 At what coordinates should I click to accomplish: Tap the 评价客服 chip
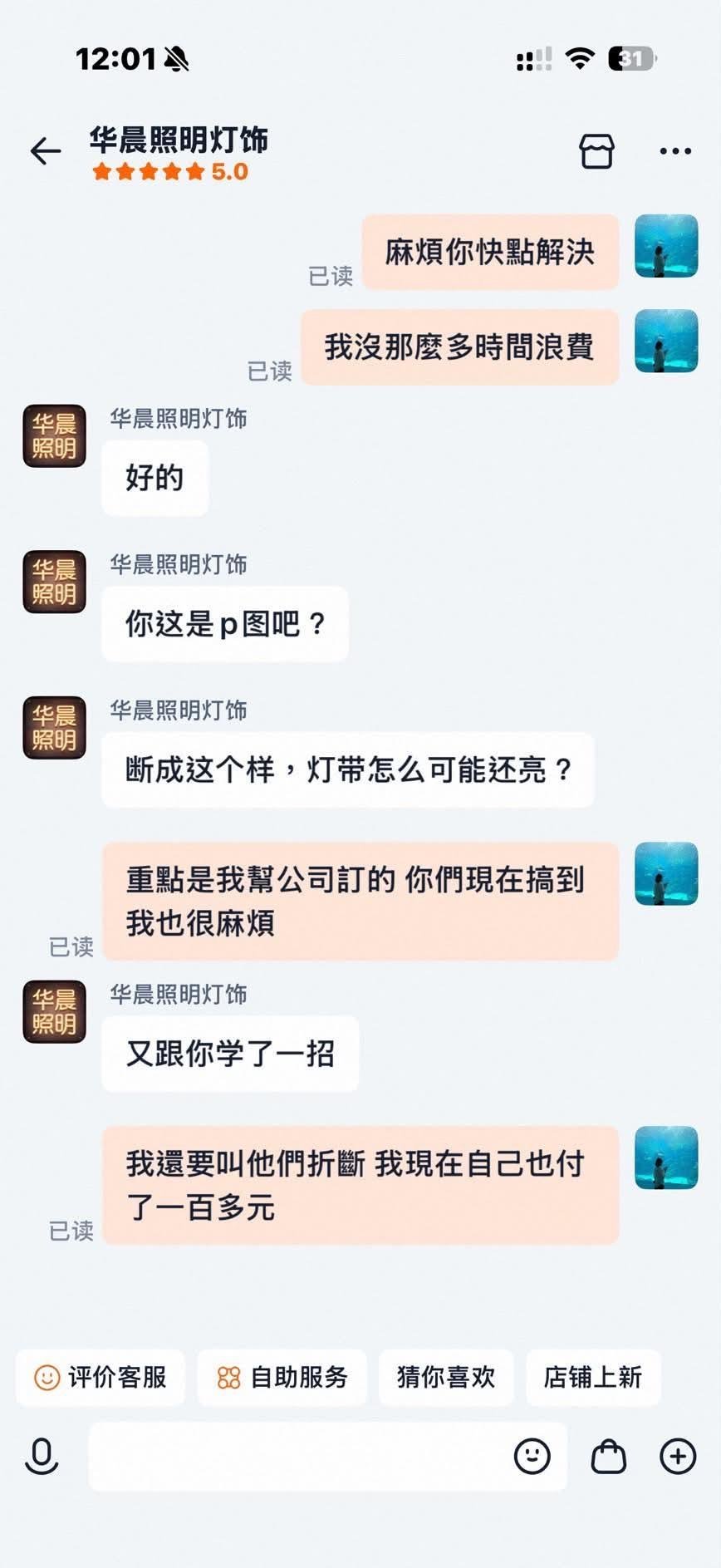click(101, 1378)
